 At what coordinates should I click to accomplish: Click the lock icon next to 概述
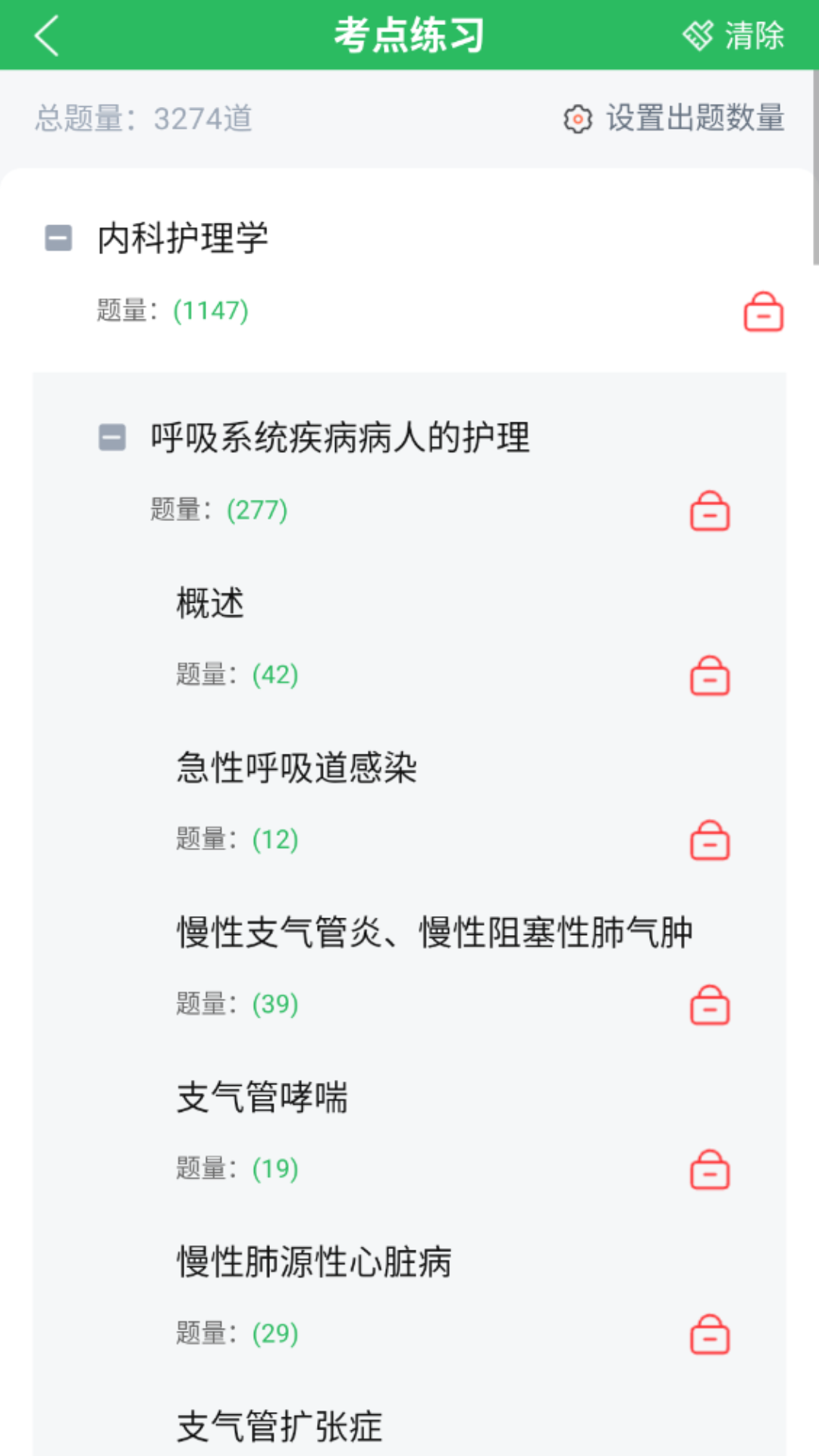(x=710, y=676)
